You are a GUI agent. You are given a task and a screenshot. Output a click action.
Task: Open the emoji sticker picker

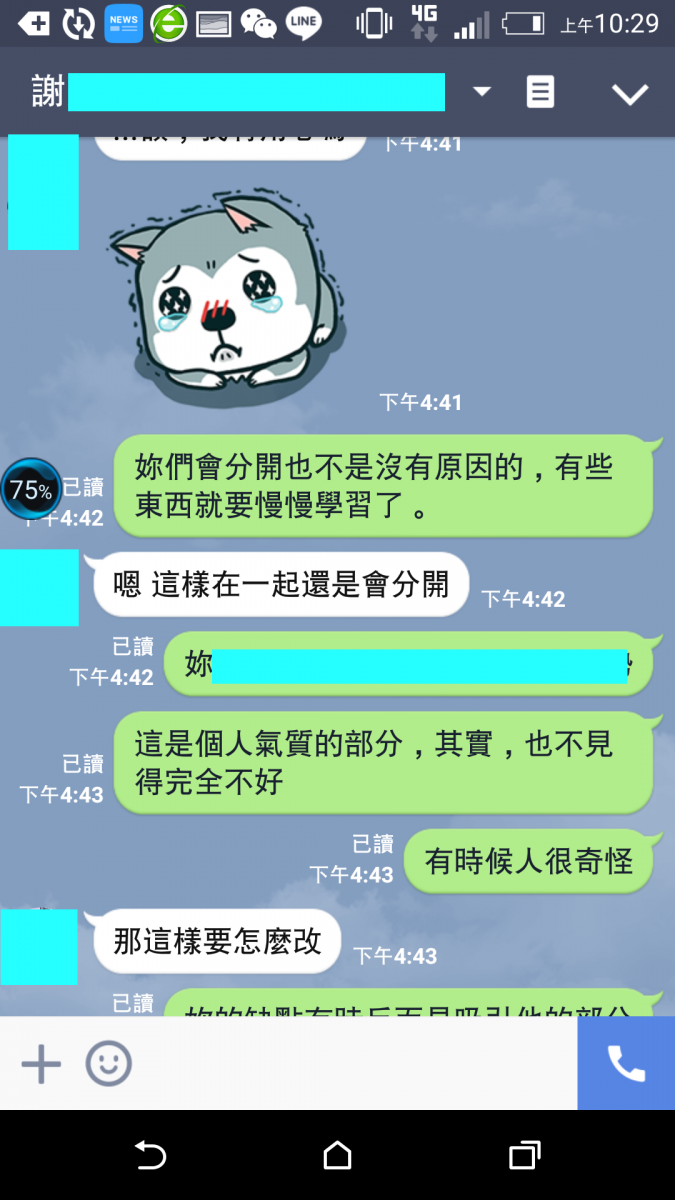click(x=108, y=1064)
